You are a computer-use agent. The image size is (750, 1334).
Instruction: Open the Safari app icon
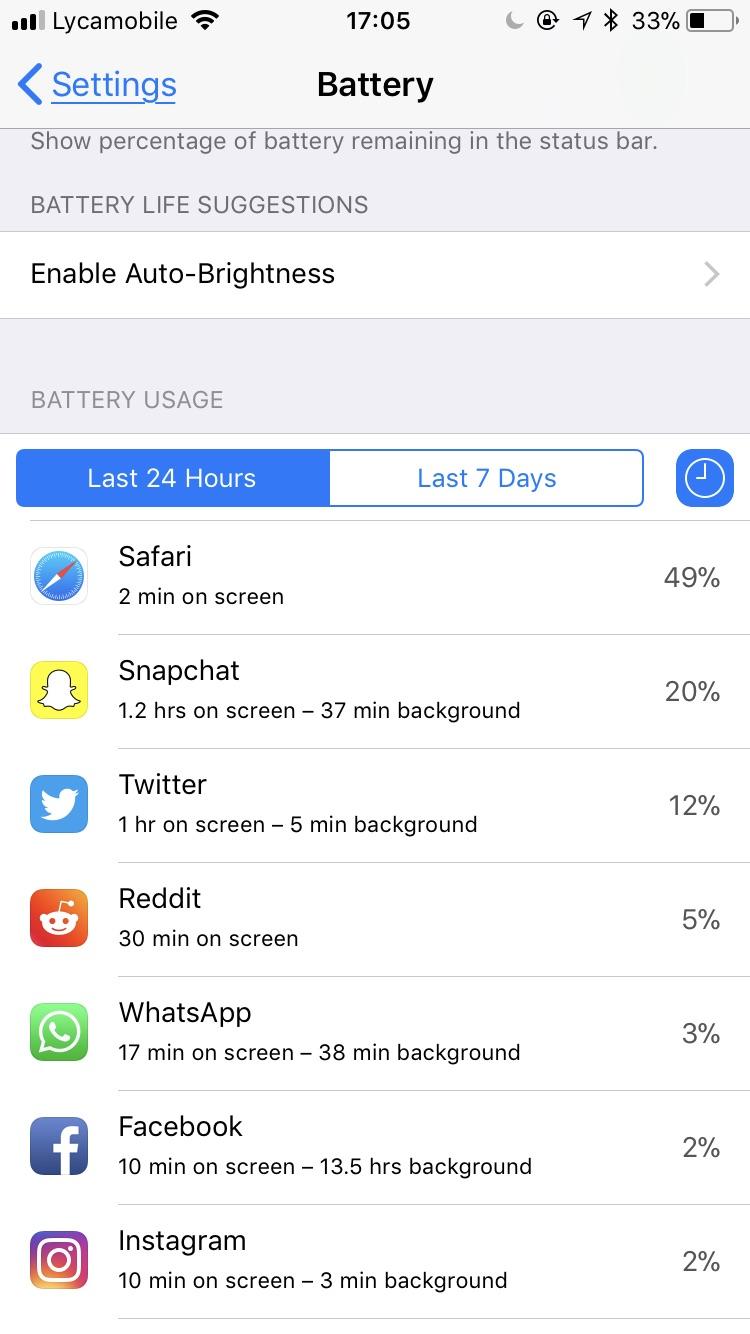pos(58,576)
